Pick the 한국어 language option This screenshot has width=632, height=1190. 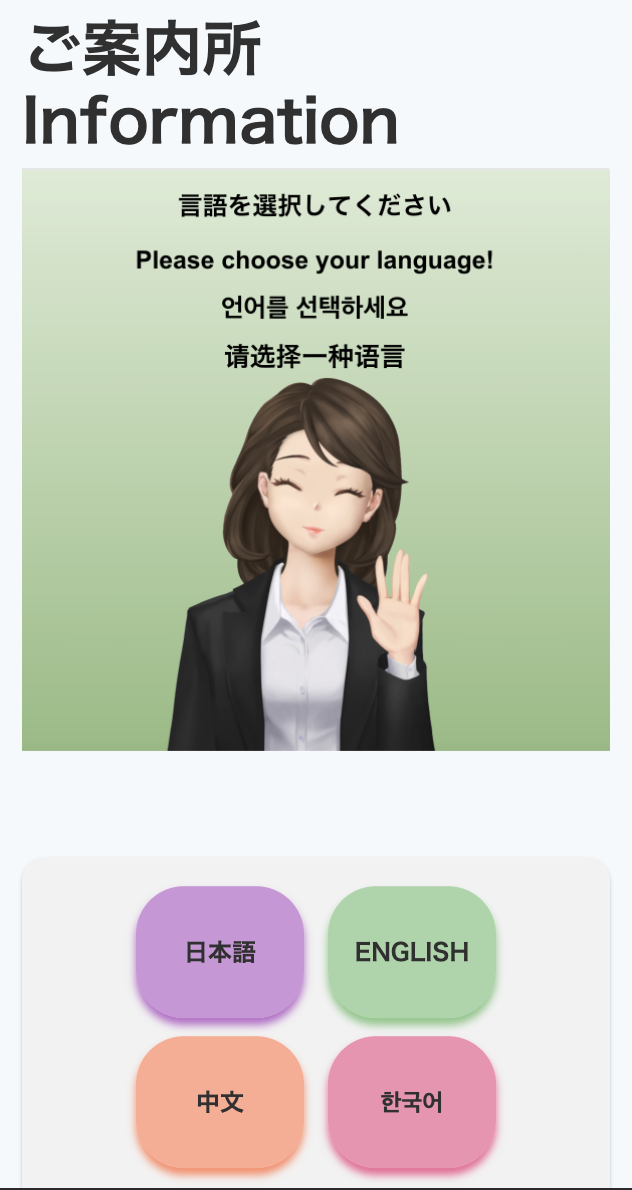point(412,1102)
